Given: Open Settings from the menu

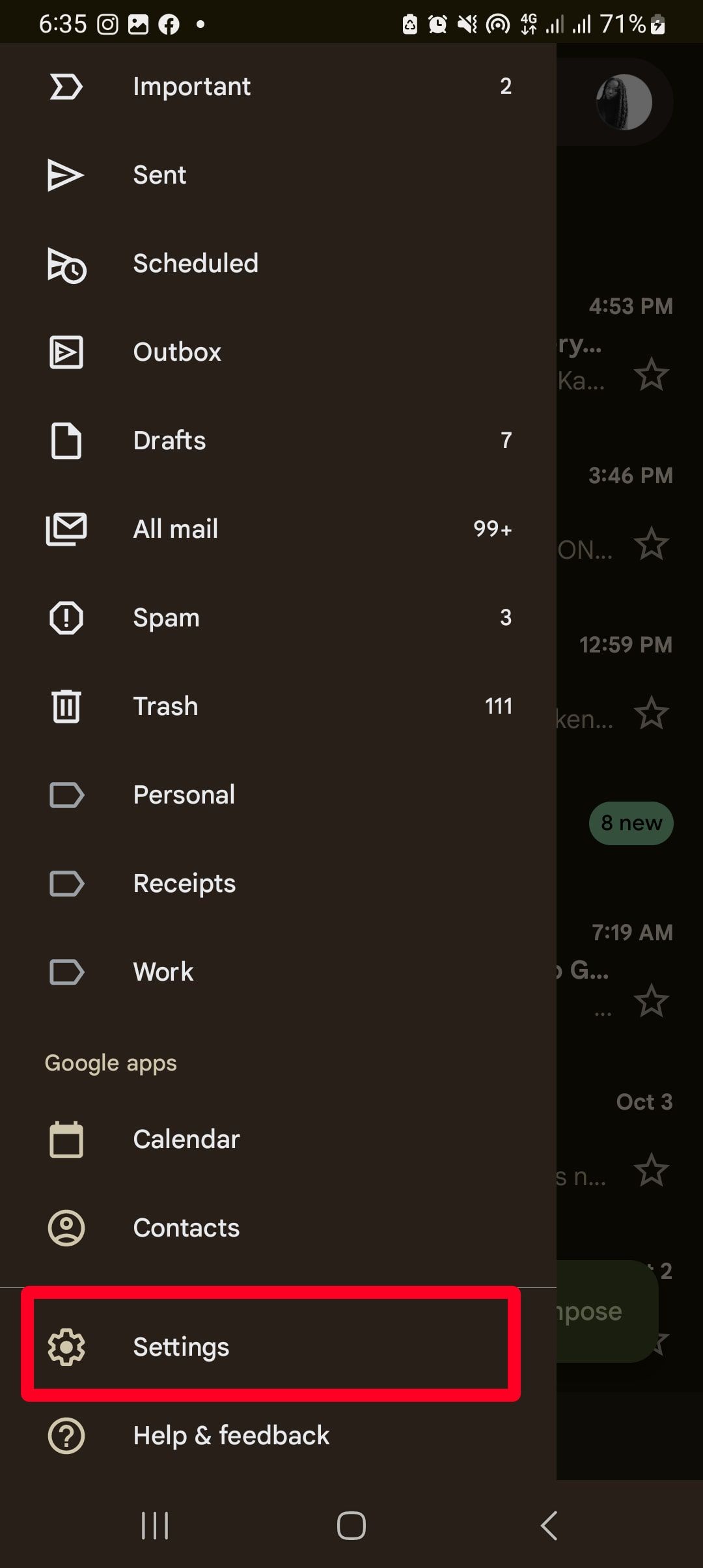Looking at the screenshot, I should point(181,1347).
